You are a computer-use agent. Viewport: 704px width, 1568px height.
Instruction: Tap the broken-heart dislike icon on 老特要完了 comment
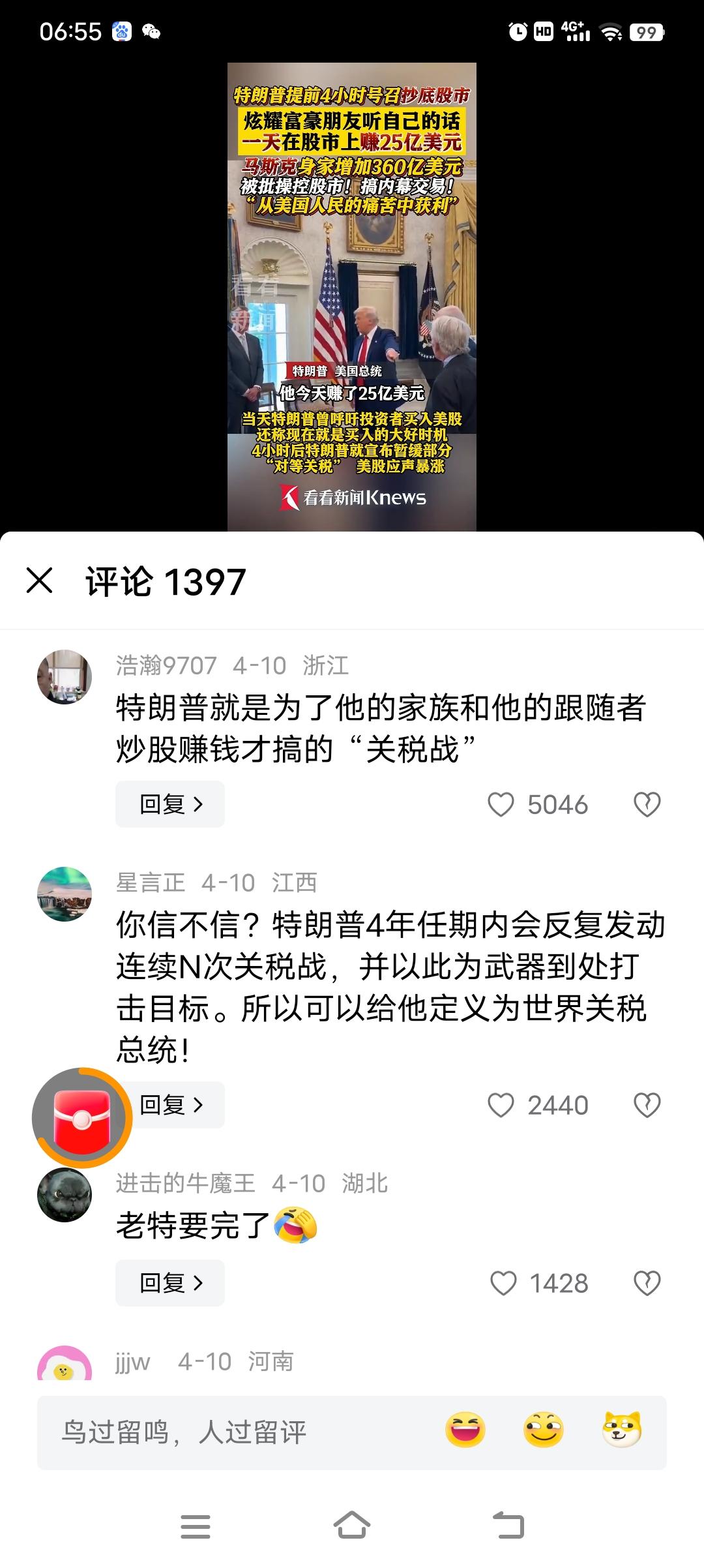[x=647, y=1282]
